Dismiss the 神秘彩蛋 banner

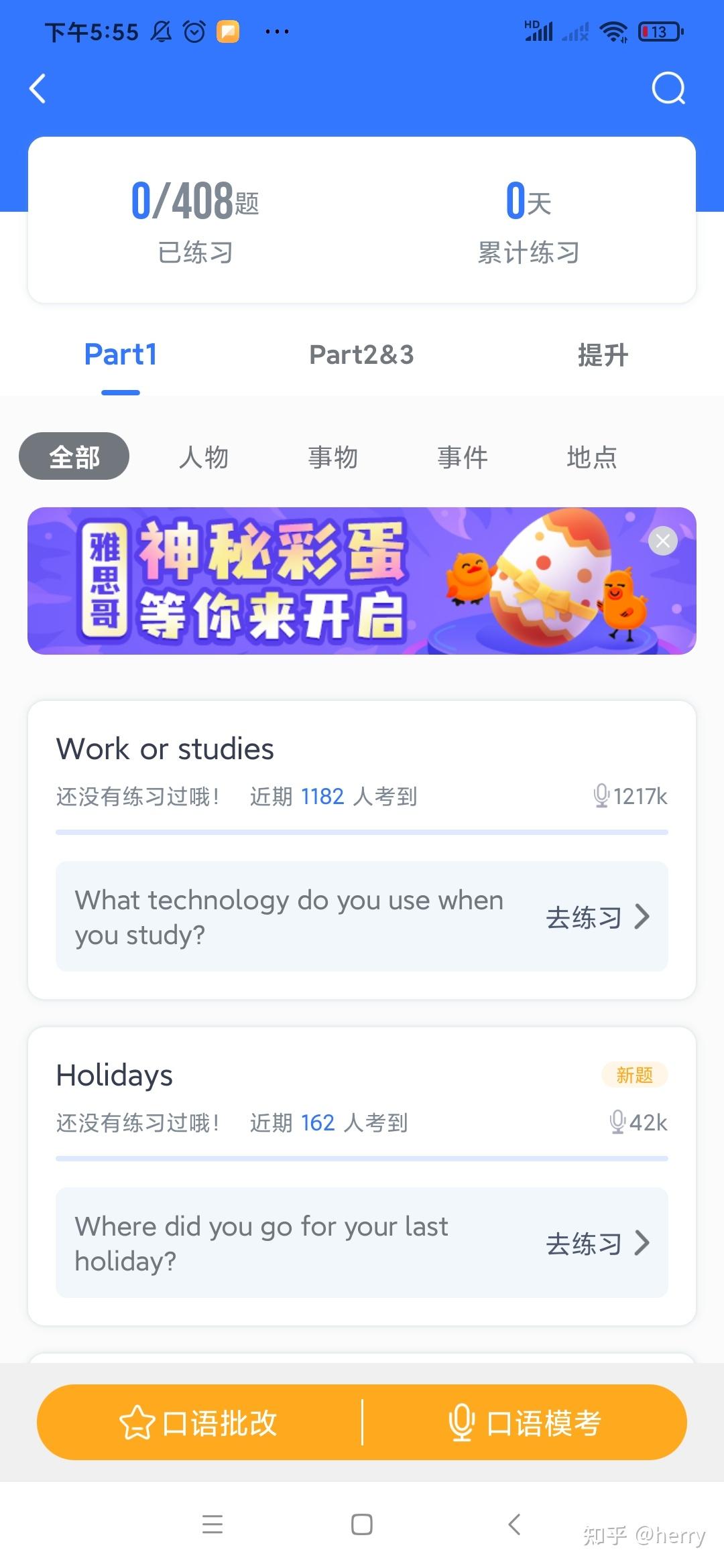coord(662,541)
